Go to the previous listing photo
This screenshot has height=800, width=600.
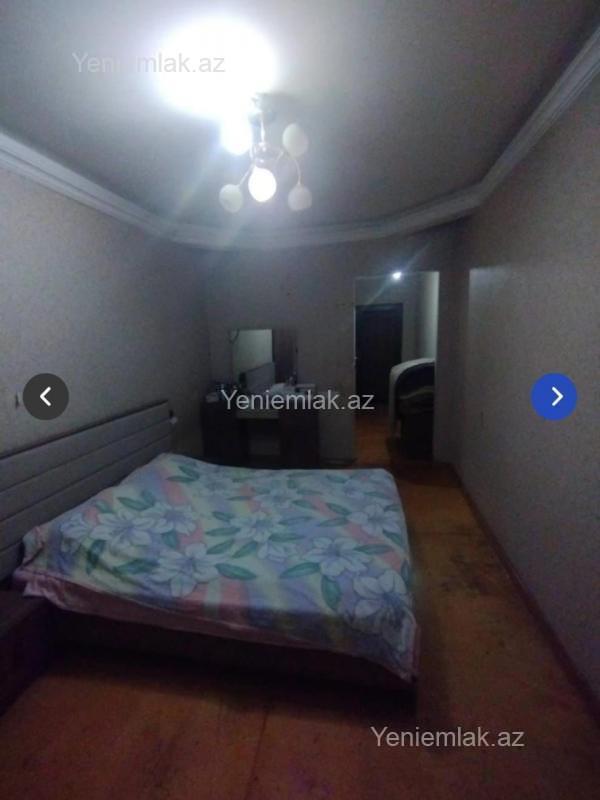click(46, 397)
